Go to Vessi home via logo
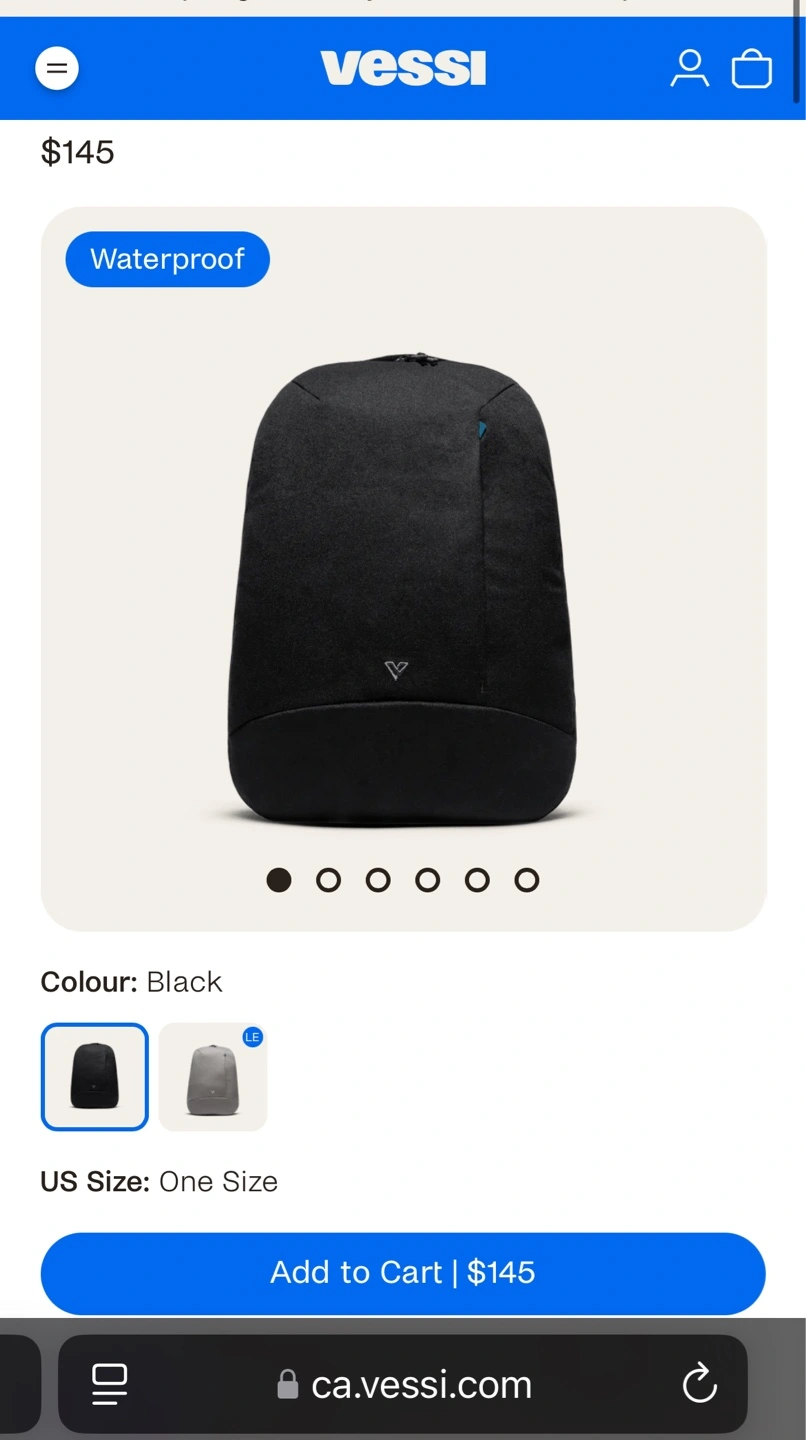Screen dimensions: 806x1440 pyautogui.click(x=403, y=68)
